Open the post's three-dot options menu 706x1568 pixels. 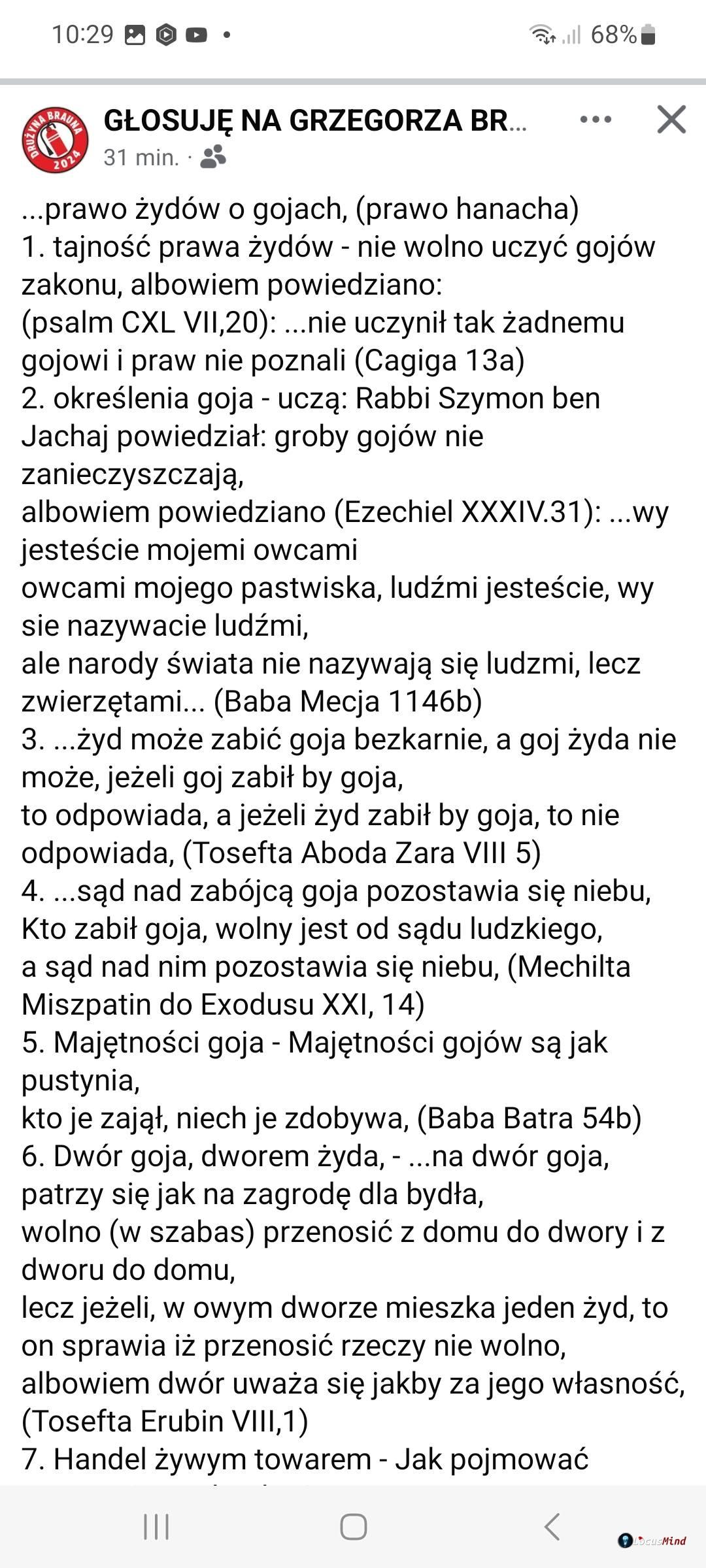tap(595, 120)
